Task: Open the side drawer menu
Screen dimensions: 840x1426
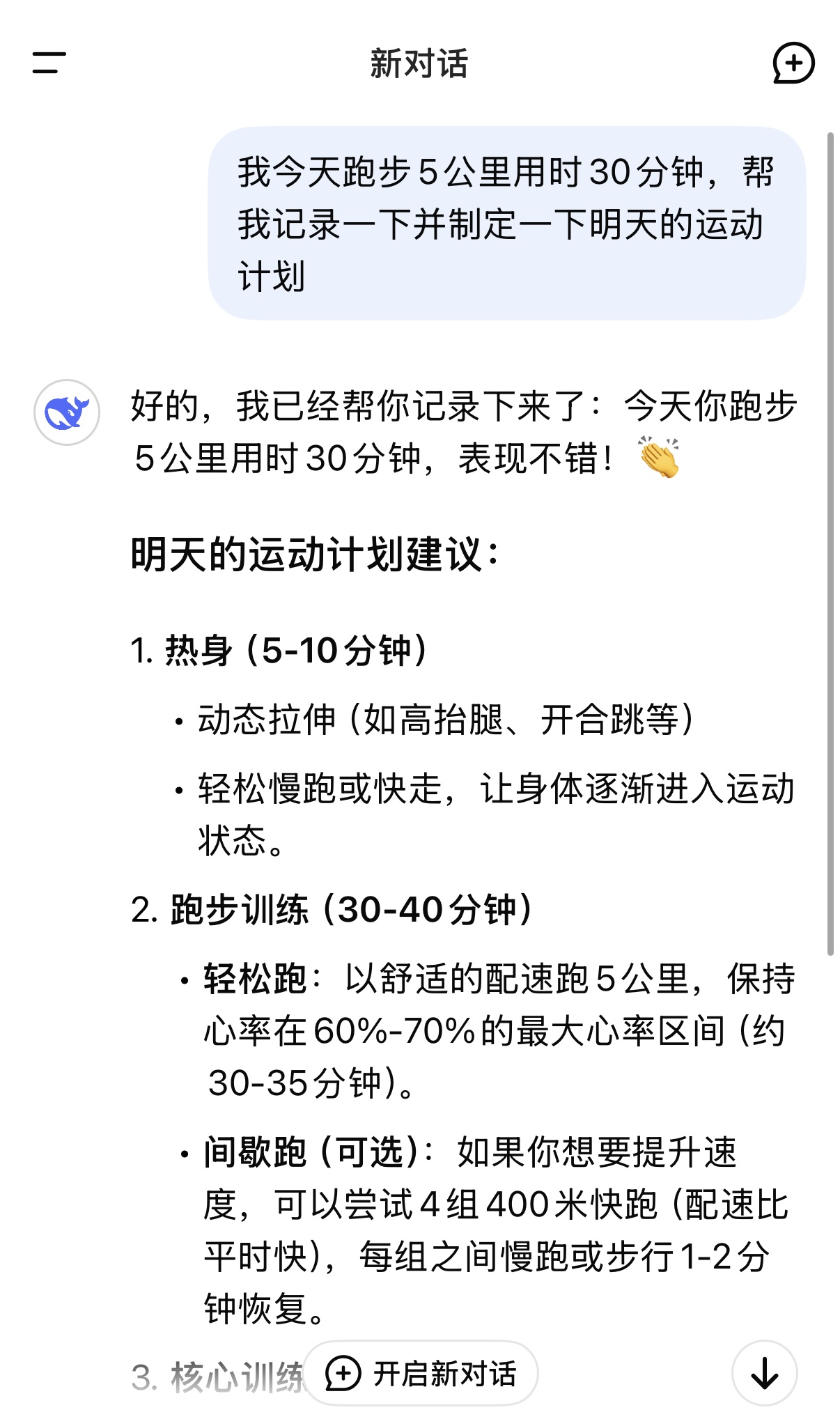Action: 49,63
